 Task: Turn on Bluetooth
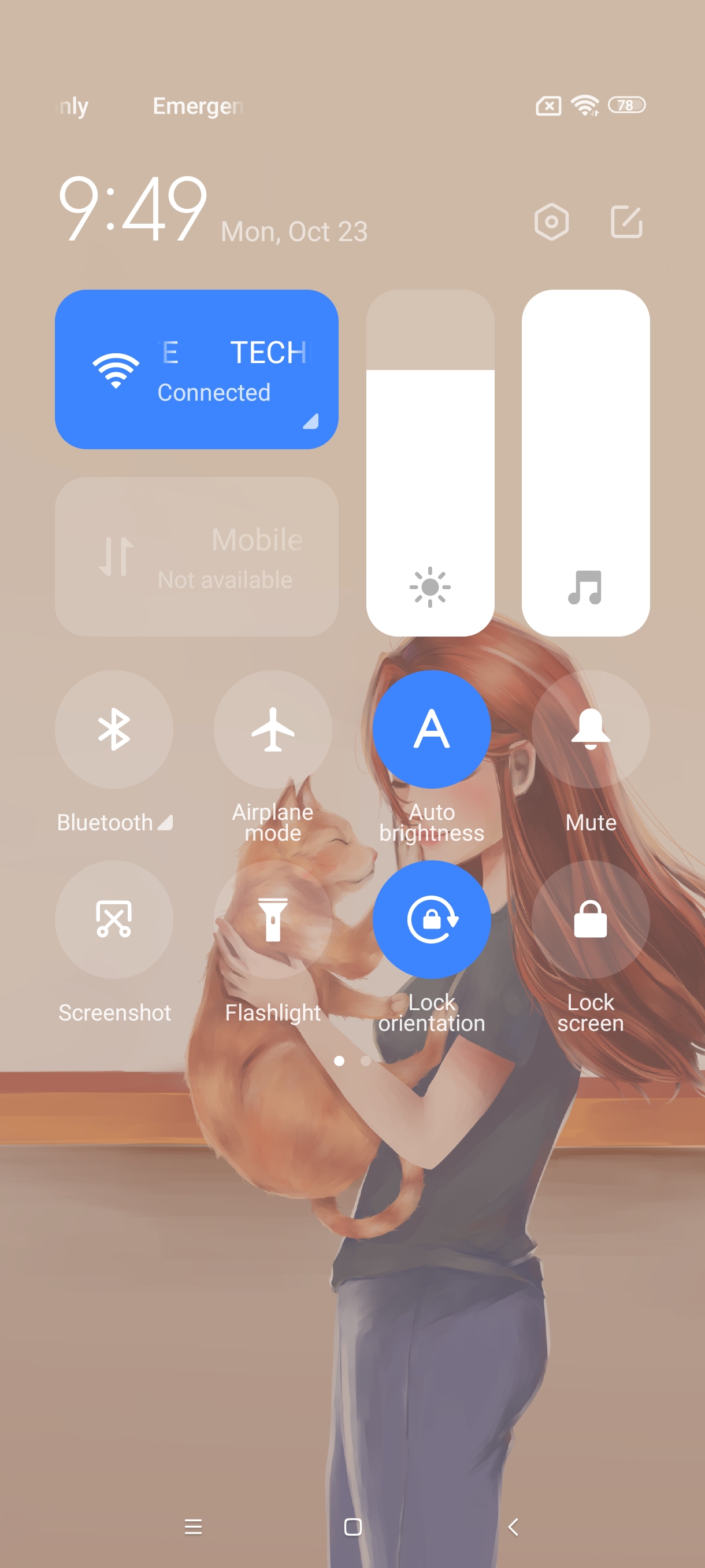[114, 729]
